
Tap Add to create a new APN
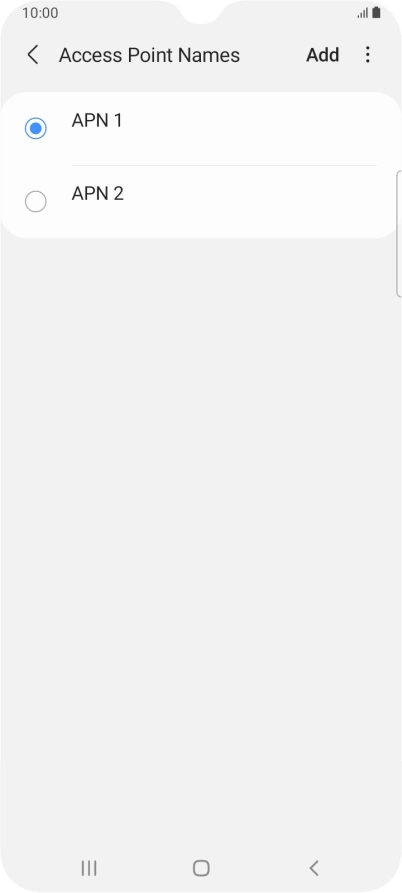pyautogui.click(x=323, y=55)
